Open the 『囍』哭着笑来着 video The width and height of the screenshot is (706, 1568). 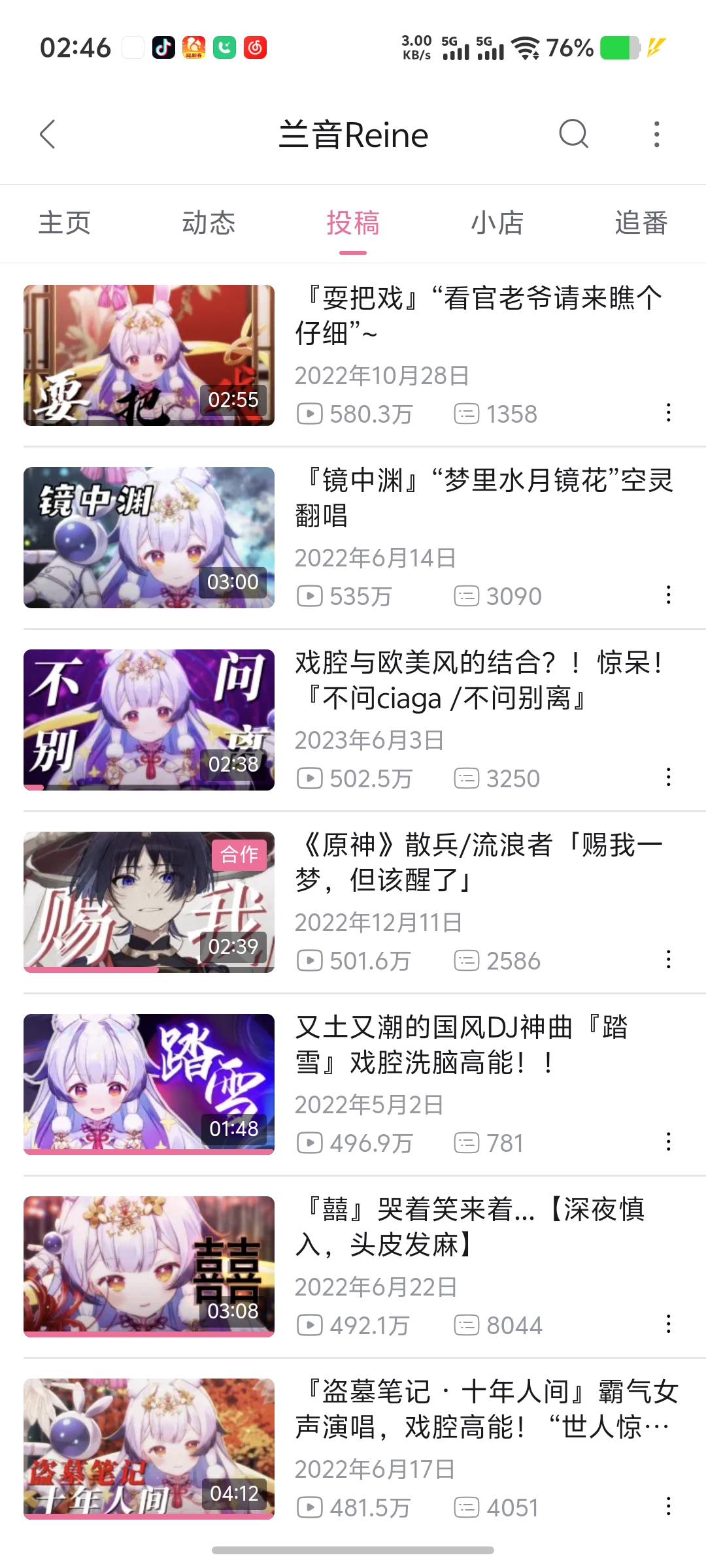(x=149, y=1267)
